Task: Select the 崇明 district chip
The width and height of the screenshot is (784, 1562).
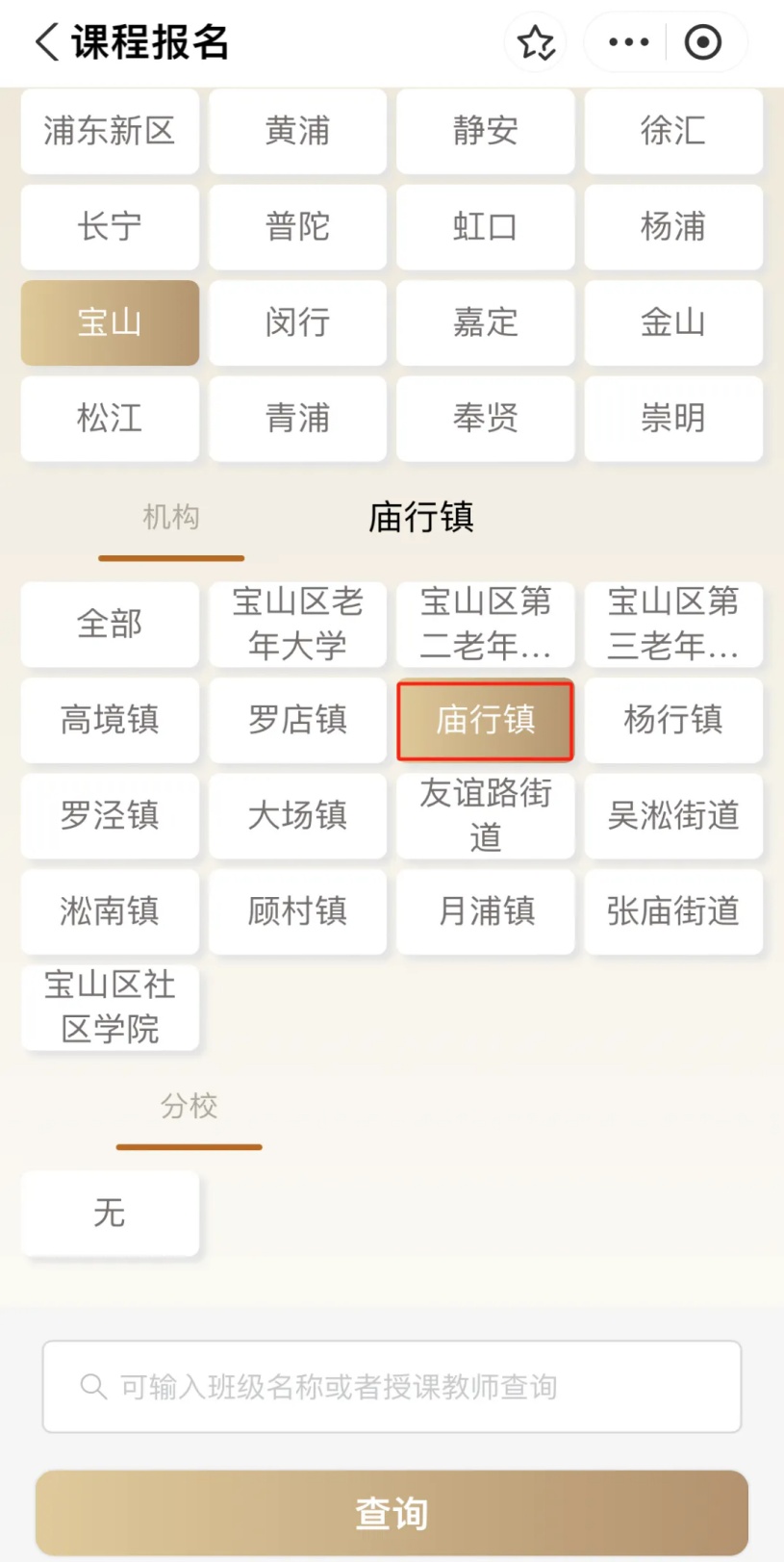Action: click(x=673, y=419)
